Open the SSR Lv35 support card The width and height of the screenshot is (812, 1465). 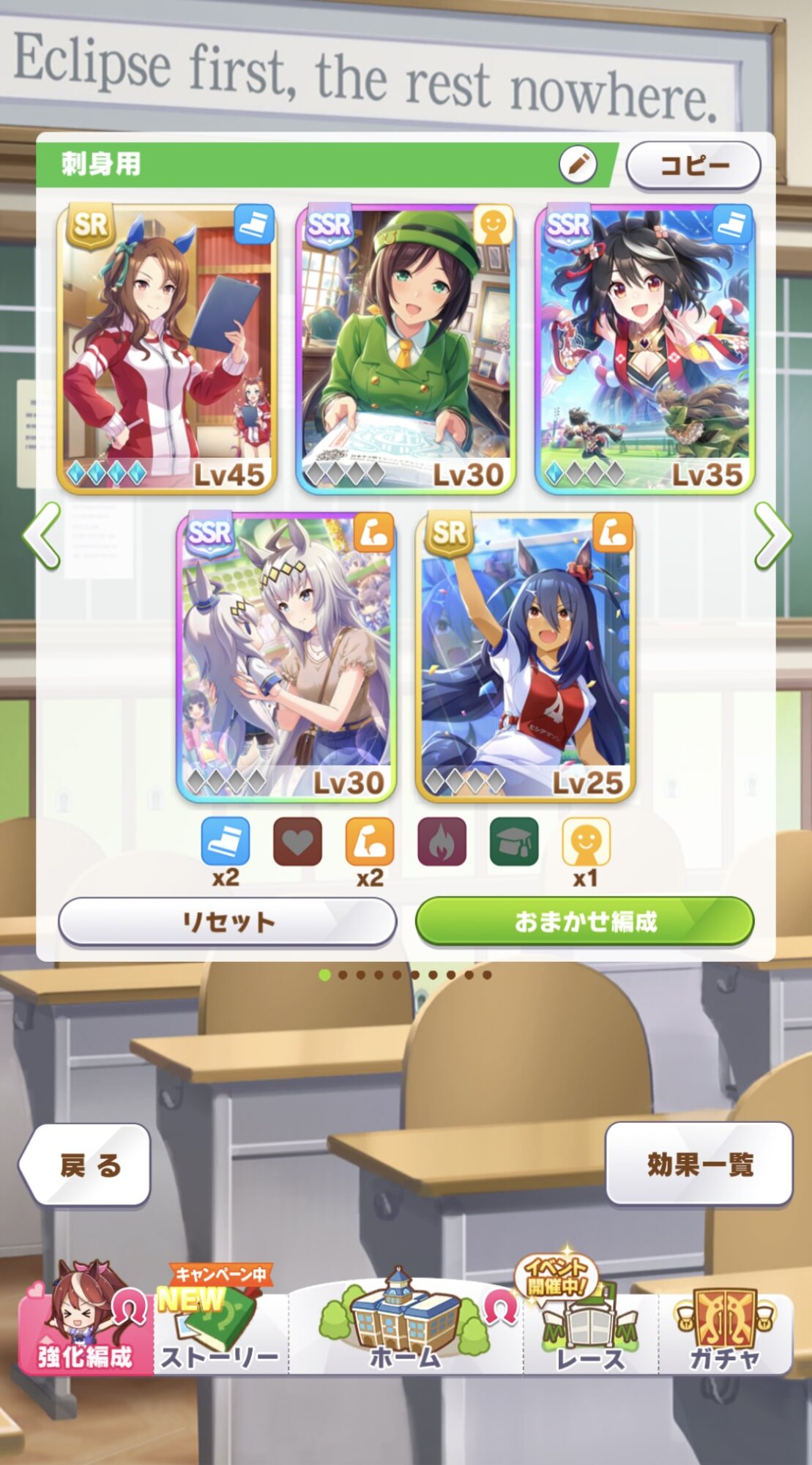click(645, 349)
